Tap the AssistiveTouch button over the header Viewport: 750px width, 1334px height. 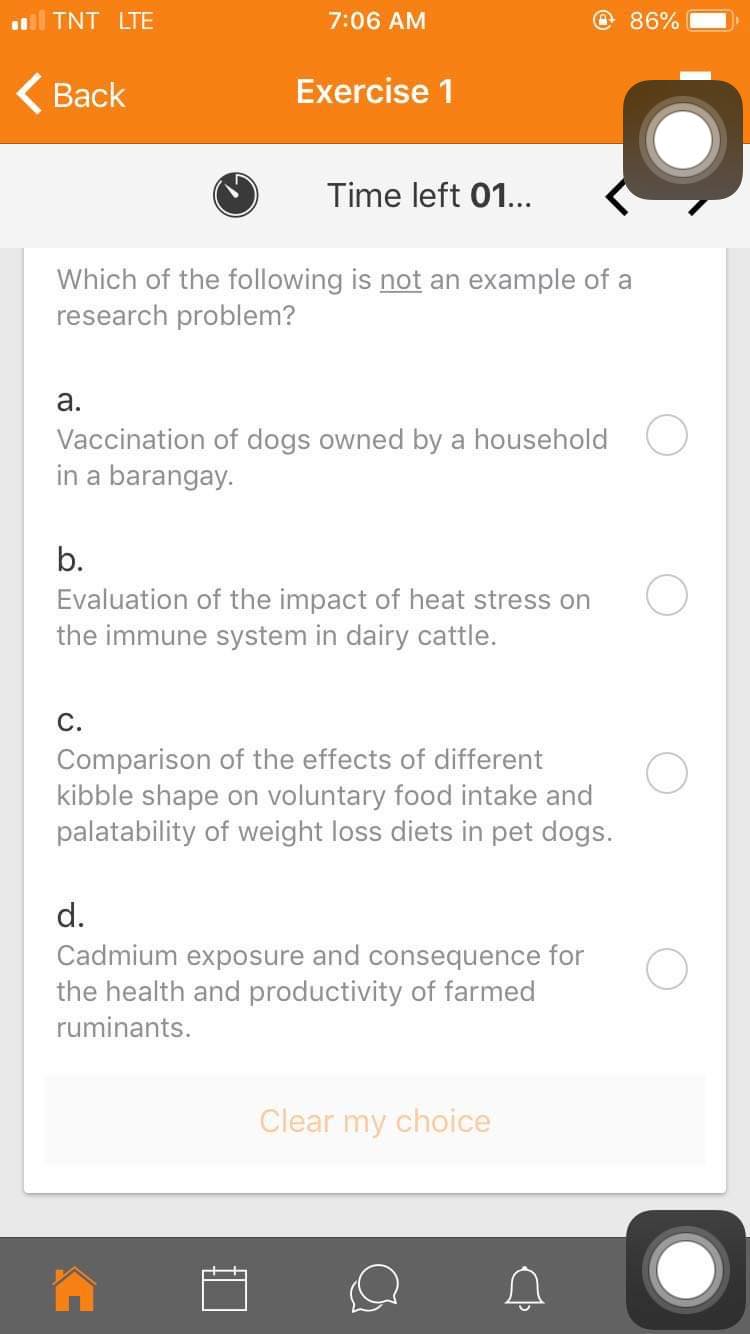683,139
